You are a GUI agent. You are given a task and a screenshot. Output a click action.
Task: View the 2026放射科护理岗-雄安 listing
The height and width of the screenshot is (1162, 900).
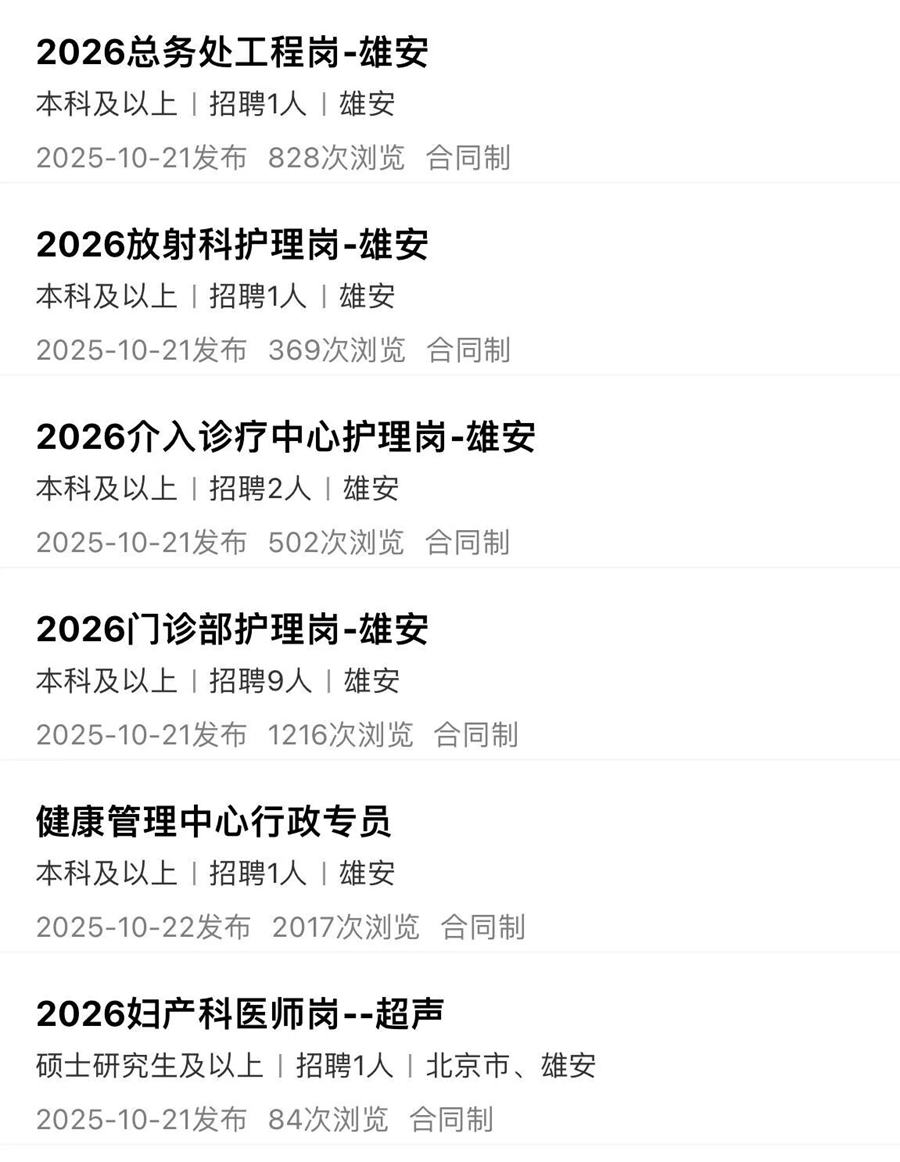click(x=232, y=245)
